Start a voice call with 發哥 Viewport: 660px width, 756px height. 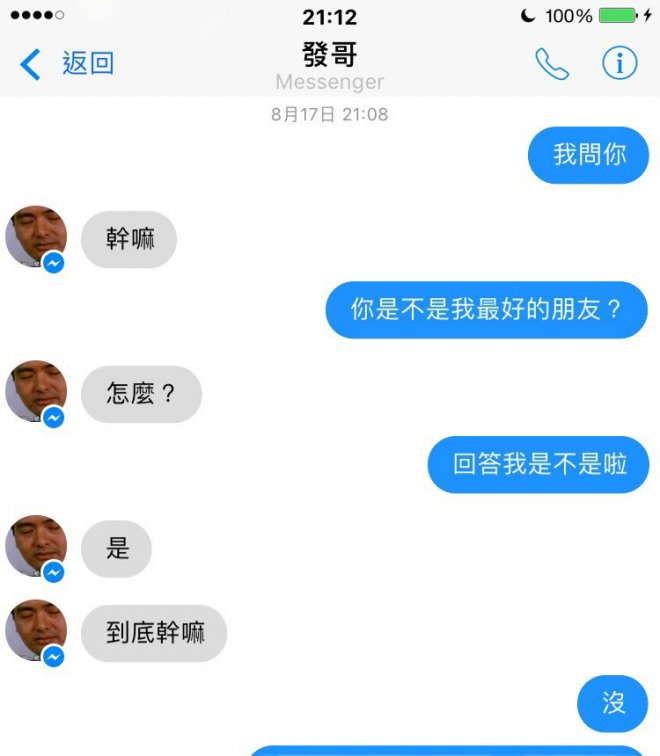551,64
